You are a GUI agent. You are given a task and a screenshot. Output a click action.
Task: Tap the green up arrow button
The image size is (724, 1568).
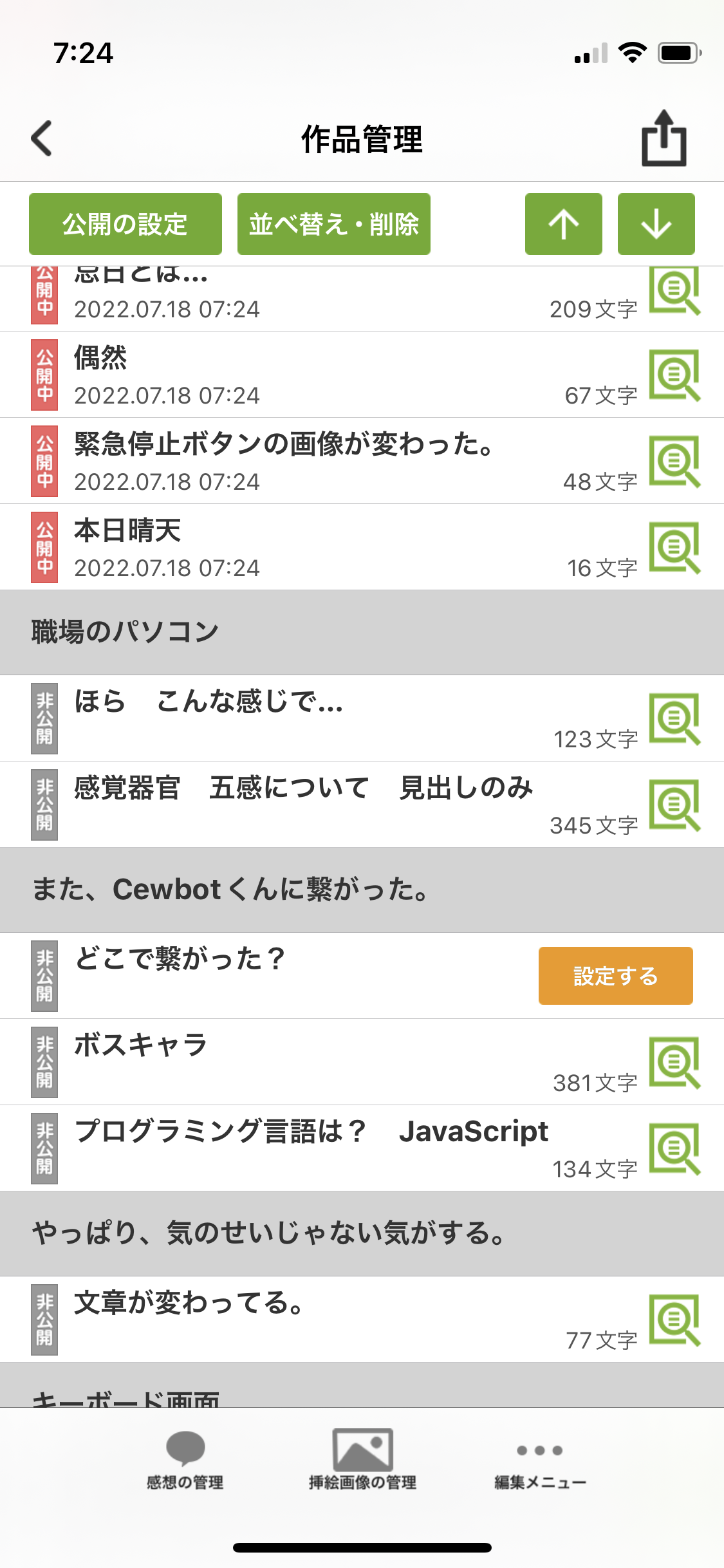[564, 224]
